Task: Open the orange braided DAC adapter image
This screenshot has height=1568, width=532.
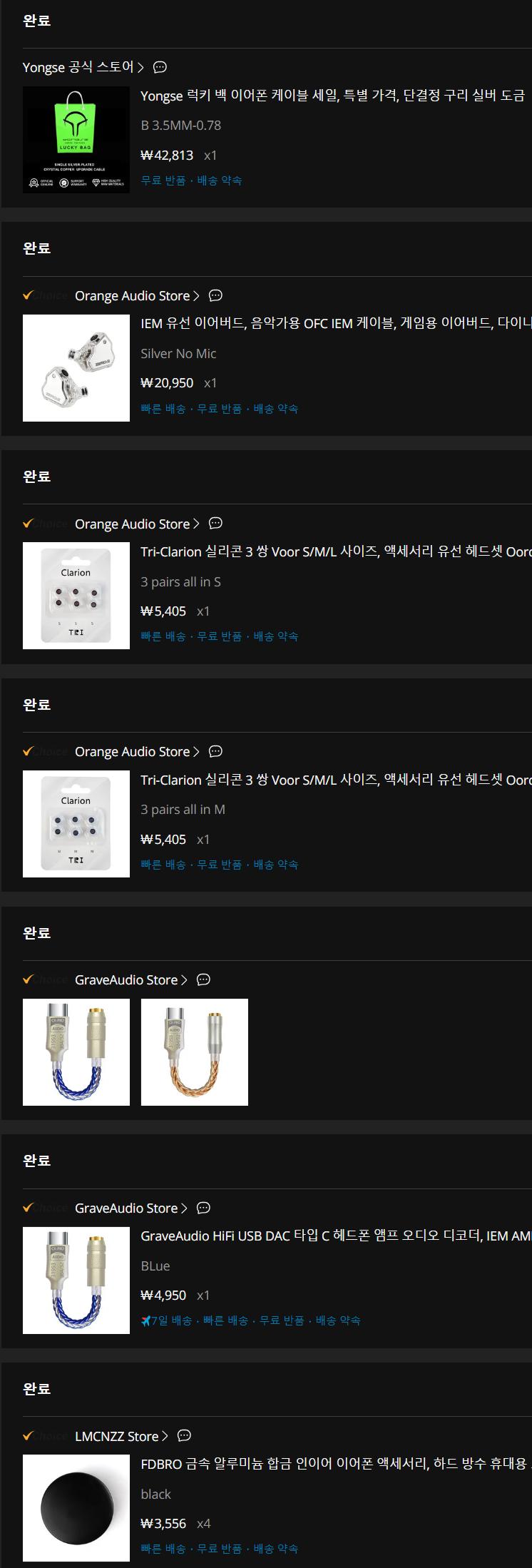Action: click(x=195, y=1052)
